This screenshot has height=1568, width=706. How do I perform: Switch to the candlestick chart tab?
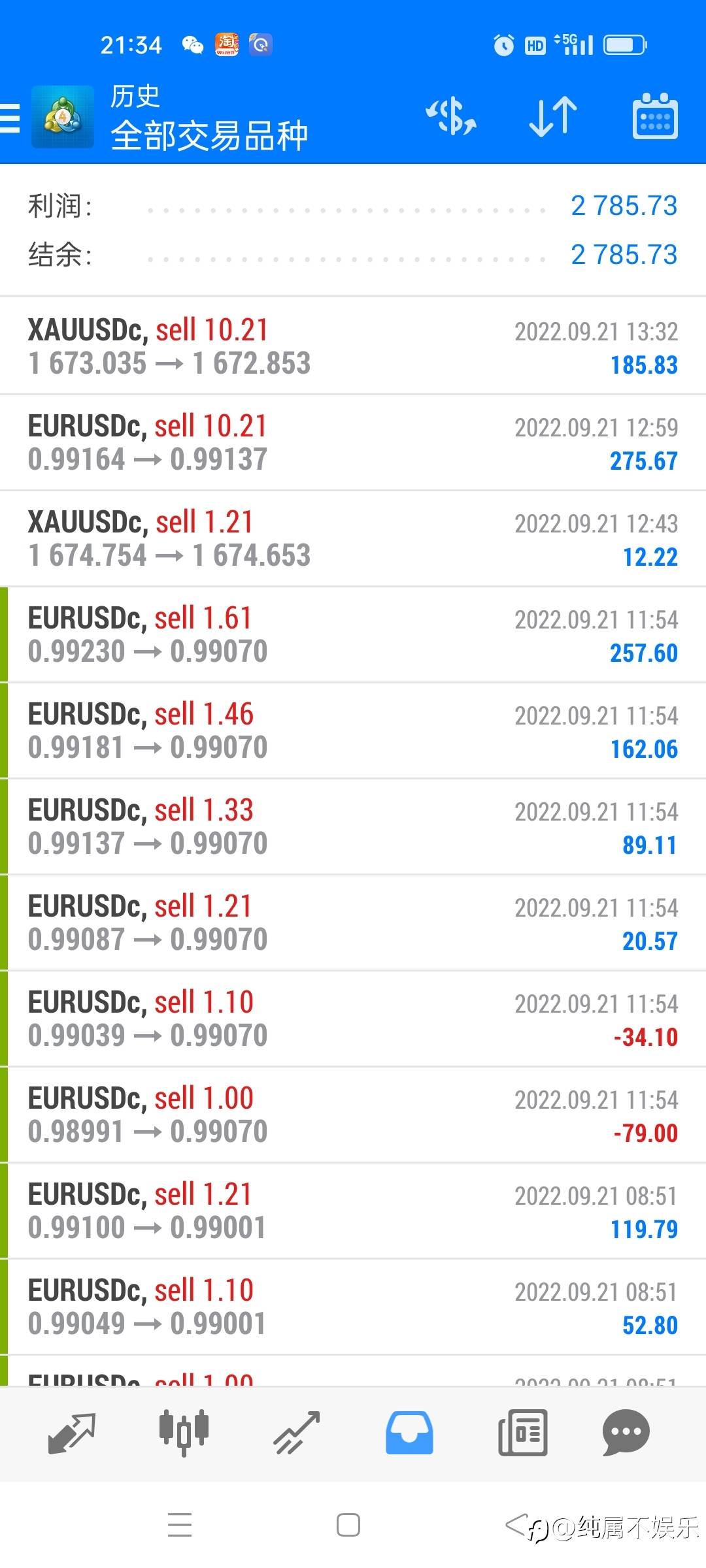tap(184, 1432)
